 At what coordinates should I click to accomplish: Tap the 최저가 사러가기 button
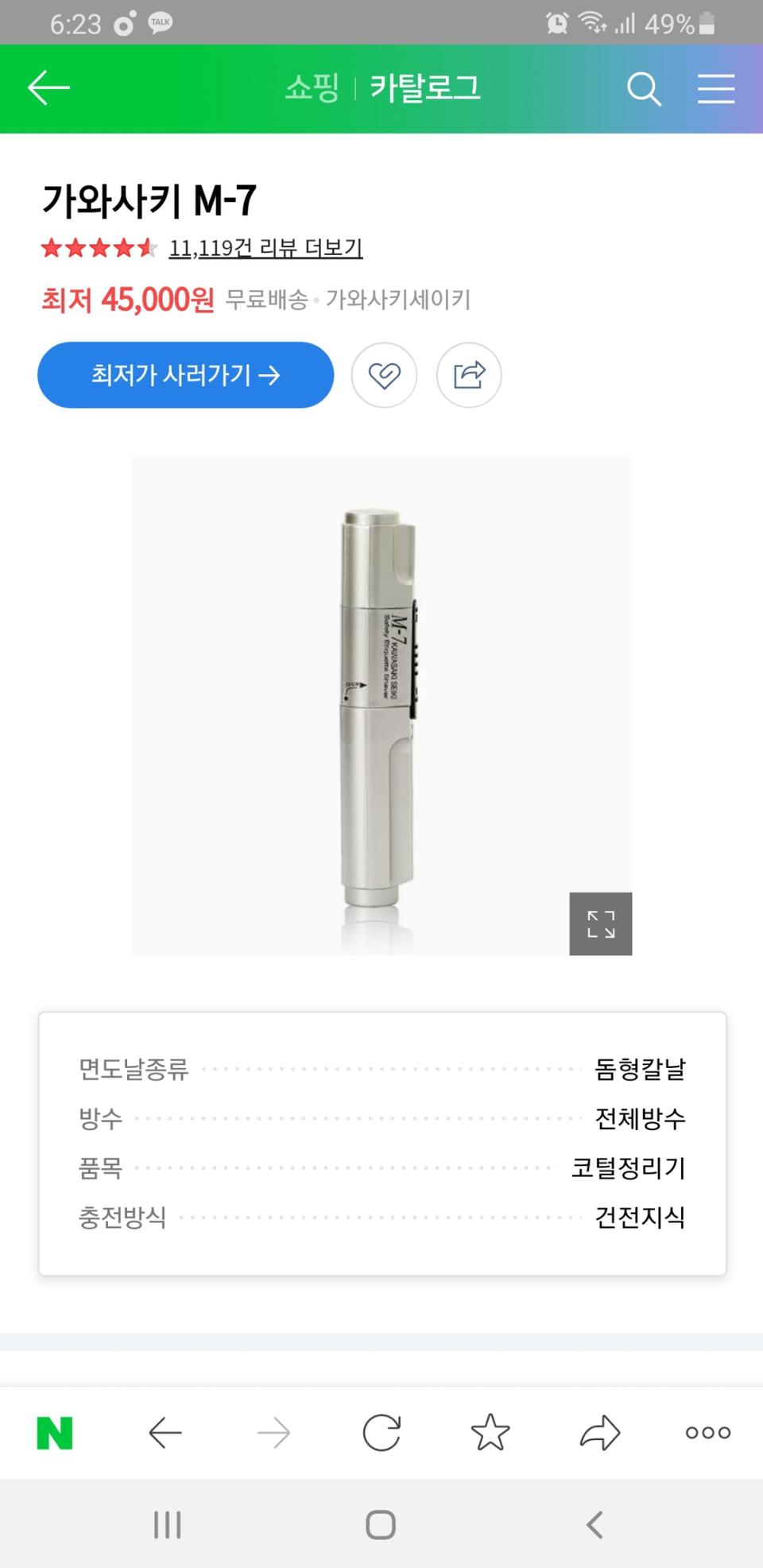185,375
